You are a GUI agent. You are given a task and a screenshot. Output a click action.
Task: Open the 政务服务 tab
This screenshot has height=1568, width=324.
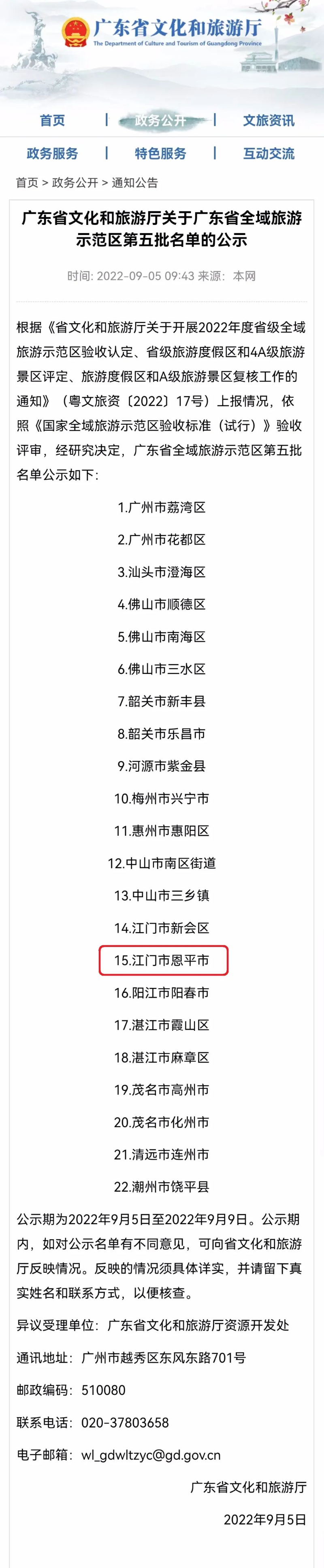tap(52, 153)
